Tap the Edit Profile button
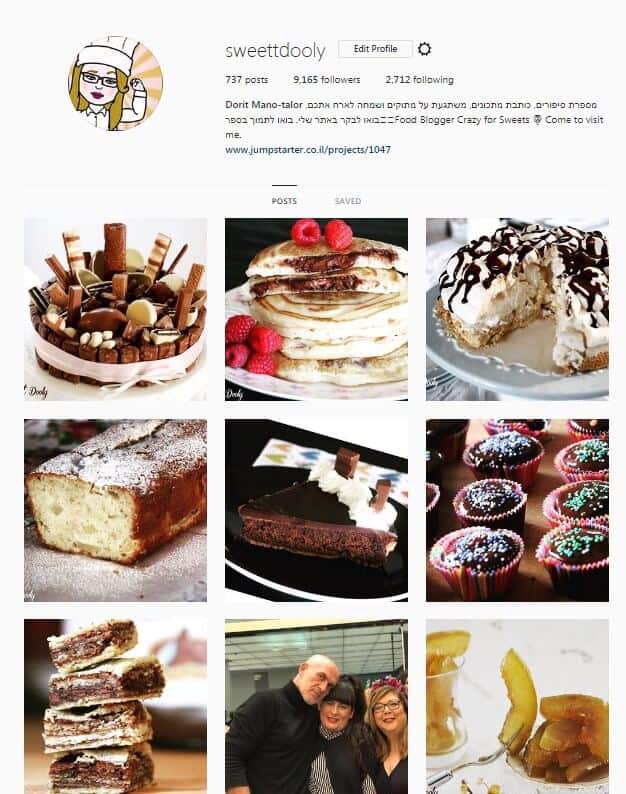The image size is (626, 794). pyautogui.click(x=375, y=49)
